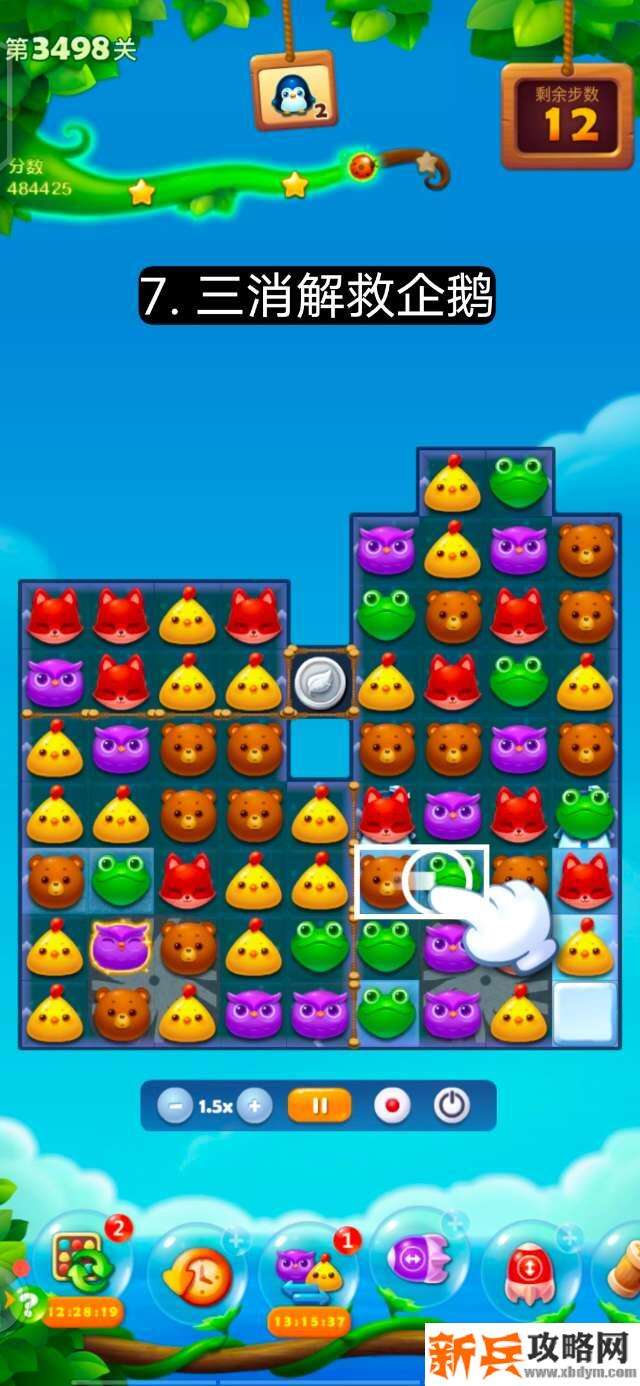
Task: Start recording with the red dot button
Action: point(392,1106)
